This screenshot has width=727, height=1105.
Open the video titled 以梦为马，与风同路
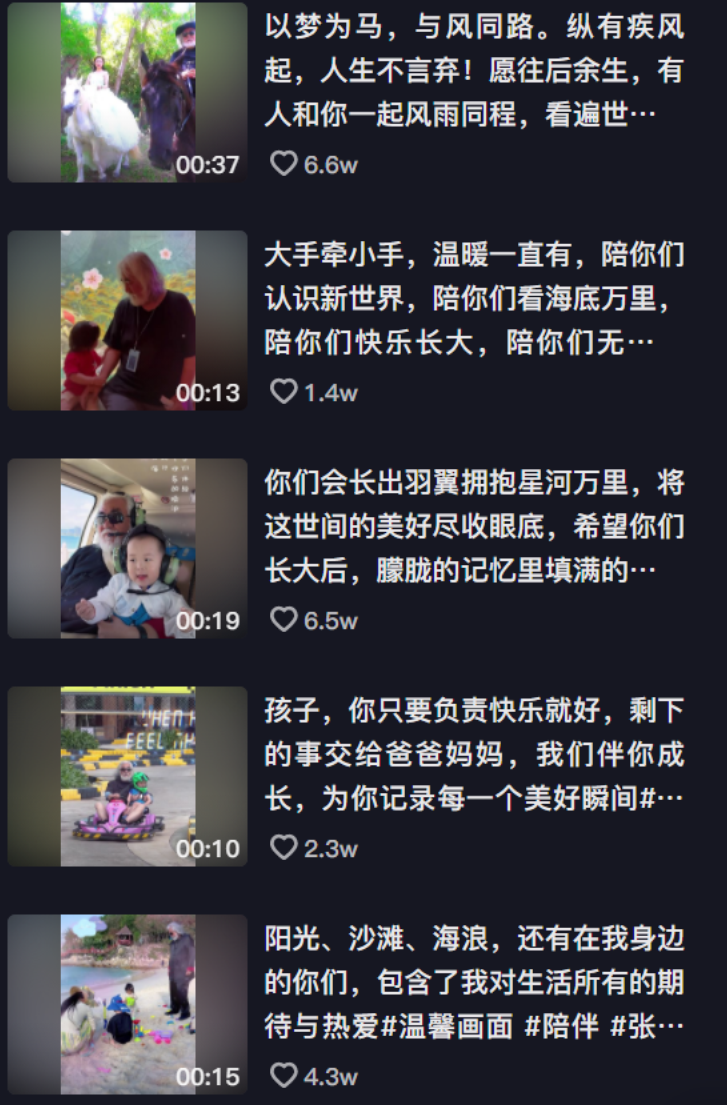click(474, 70)
